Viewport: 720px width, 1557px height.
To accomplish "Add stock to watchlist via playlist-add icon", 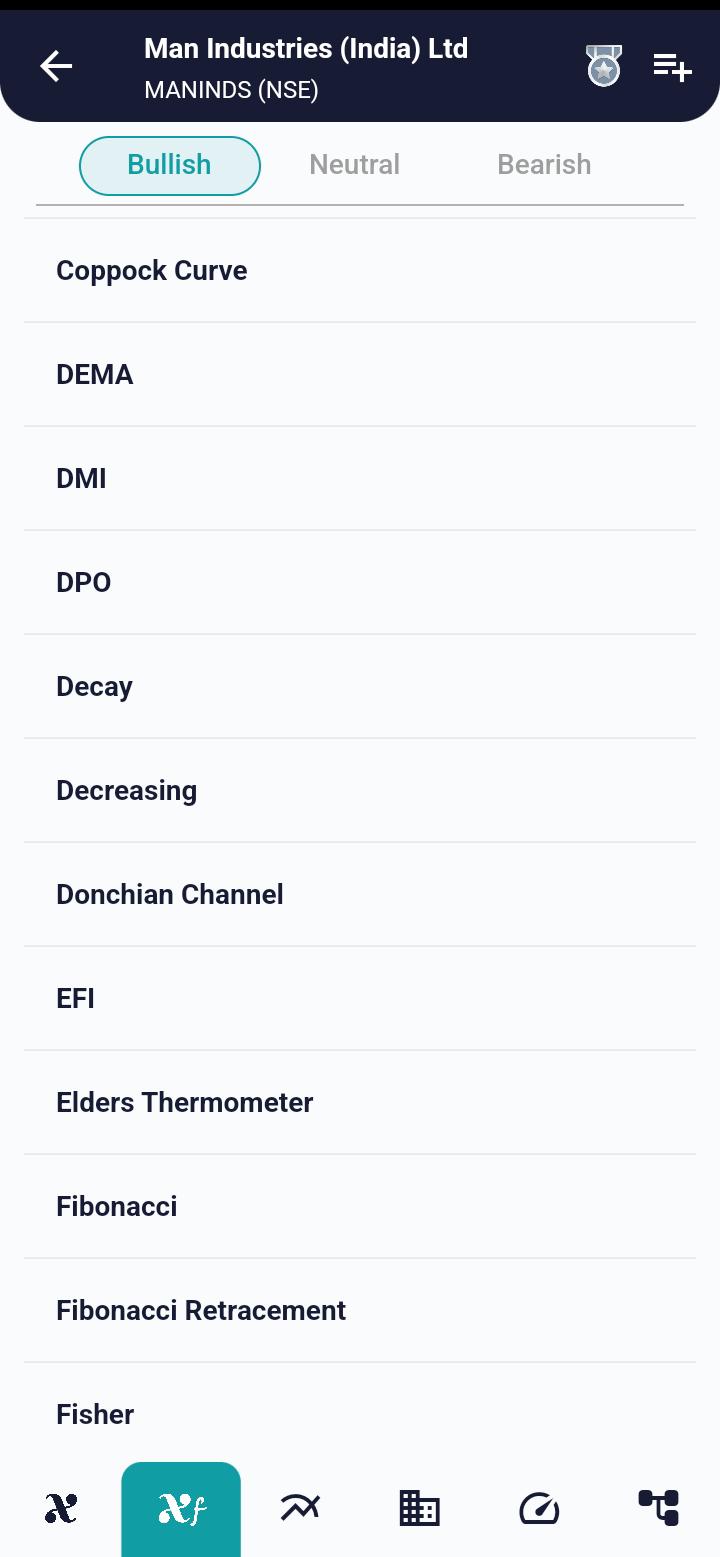I will click(672, 67).
